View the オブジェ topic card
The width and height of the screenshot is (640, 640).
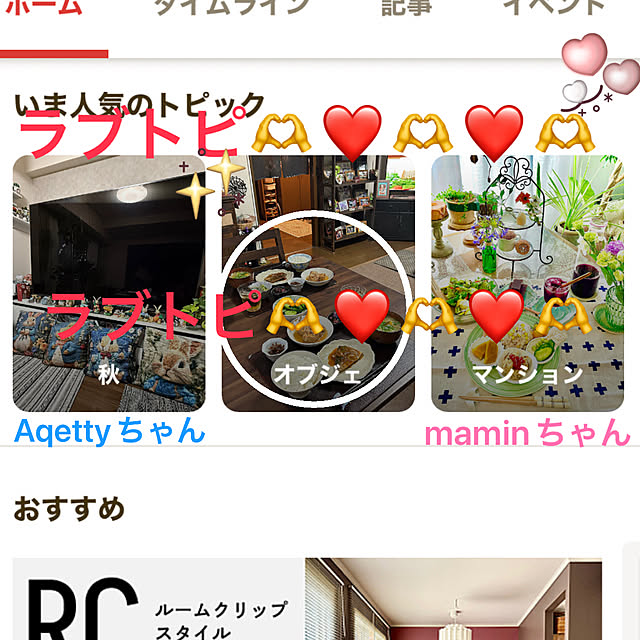click(x=318, y=283)
